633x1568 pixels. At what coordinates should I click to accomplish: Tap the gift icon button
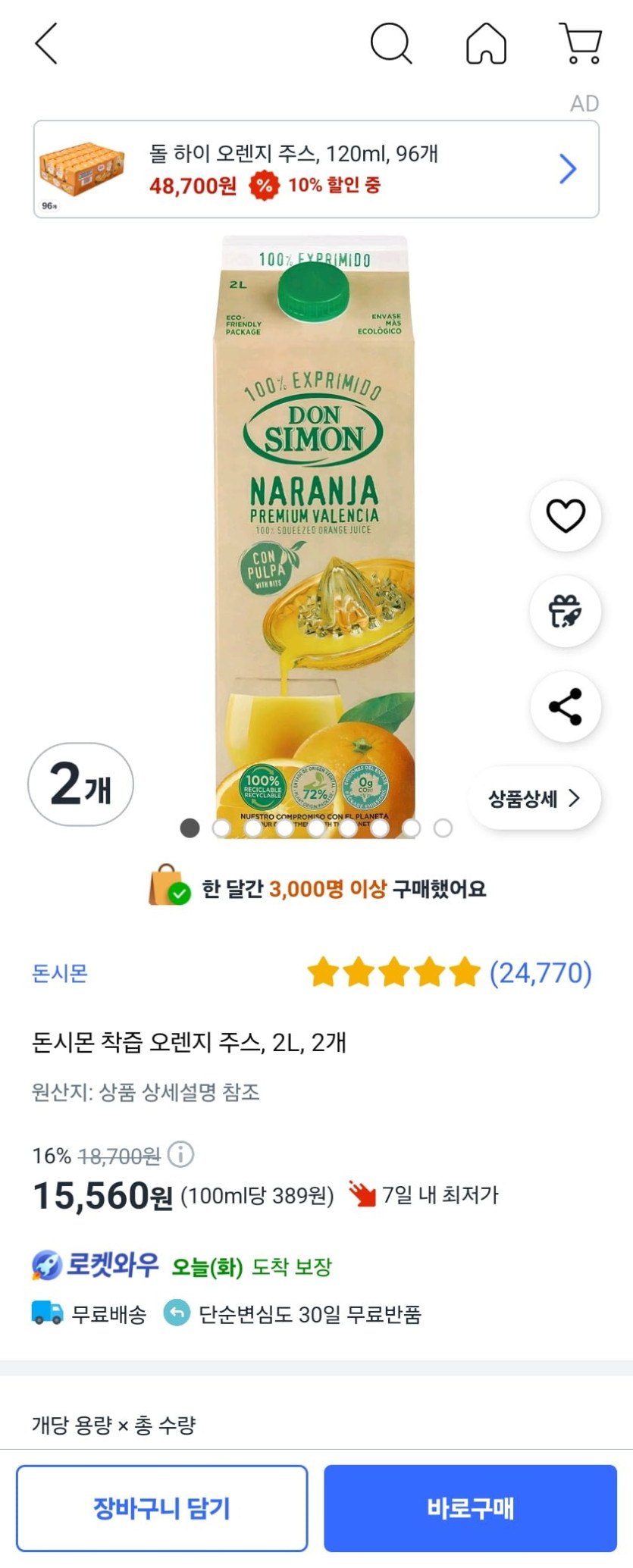[x=566, y=612]
